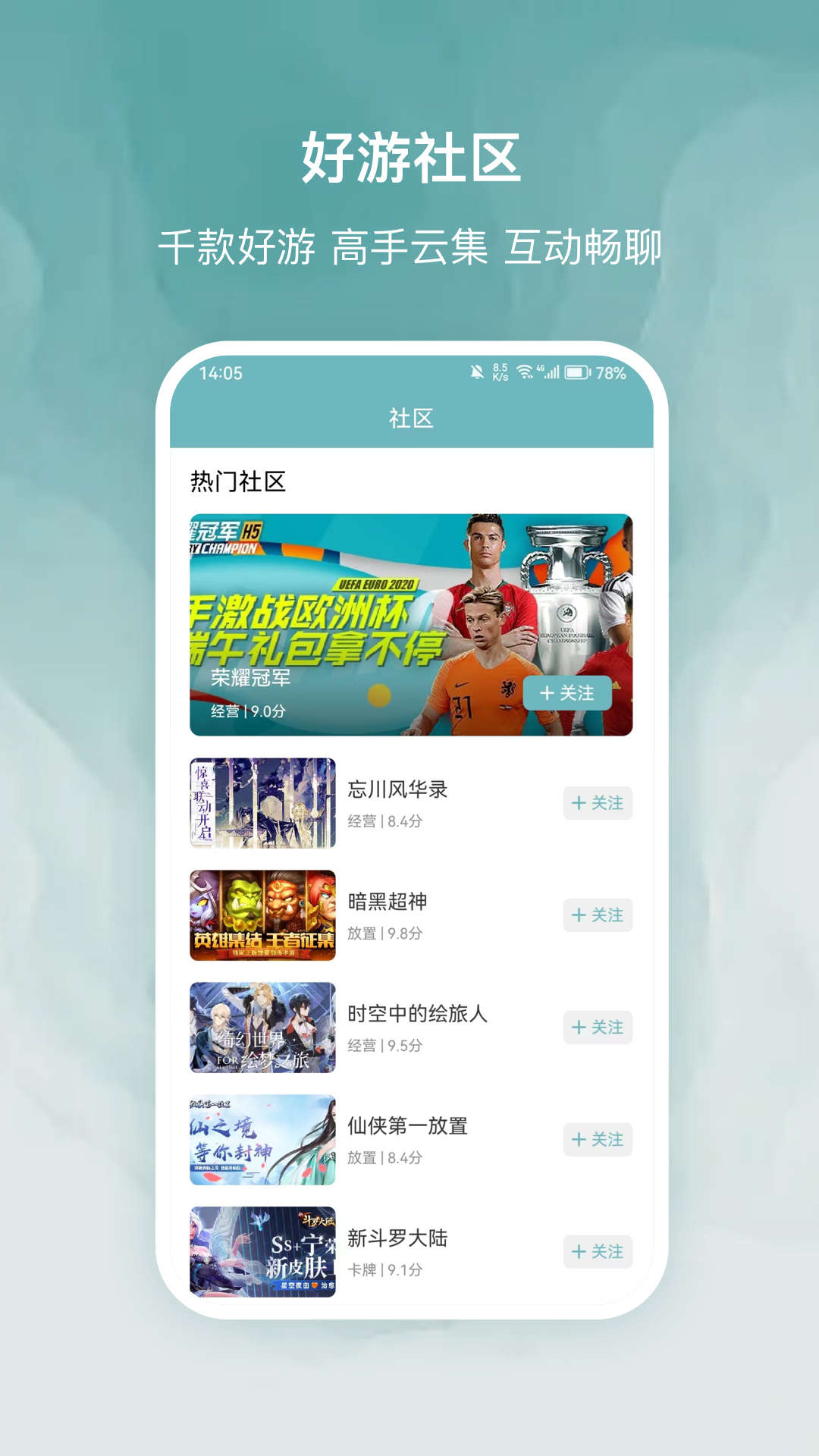Tap the 4G network indicator icon
This screenshot has height=1456, width=819.
coord(541,368)
